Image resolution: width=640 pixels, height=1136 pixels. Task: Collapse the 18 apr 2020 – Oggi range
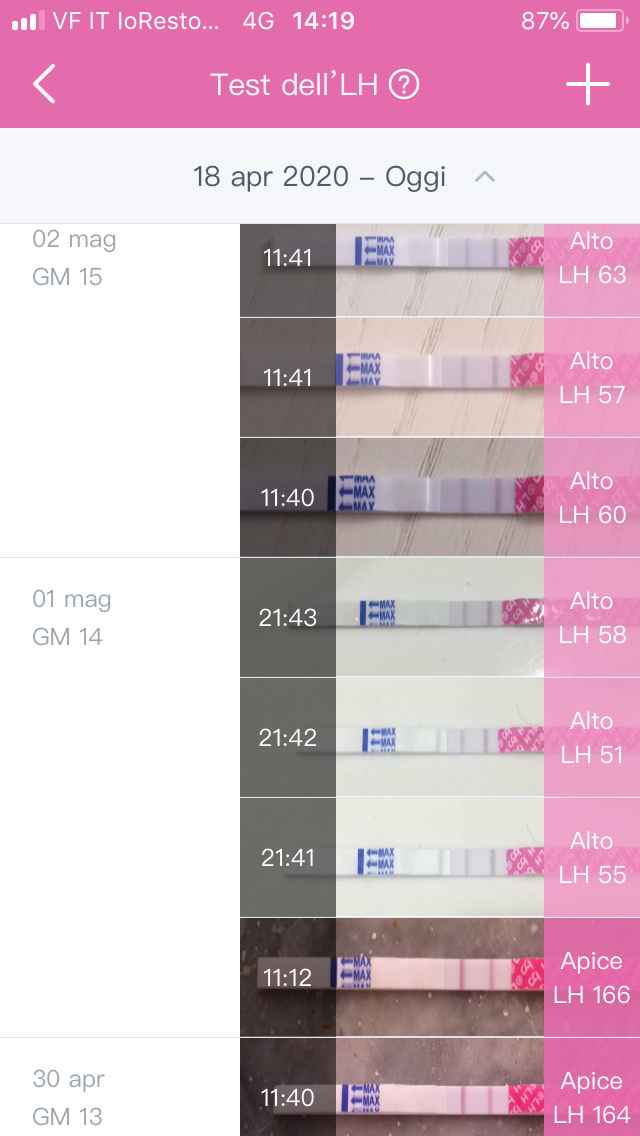pos(485,177)
